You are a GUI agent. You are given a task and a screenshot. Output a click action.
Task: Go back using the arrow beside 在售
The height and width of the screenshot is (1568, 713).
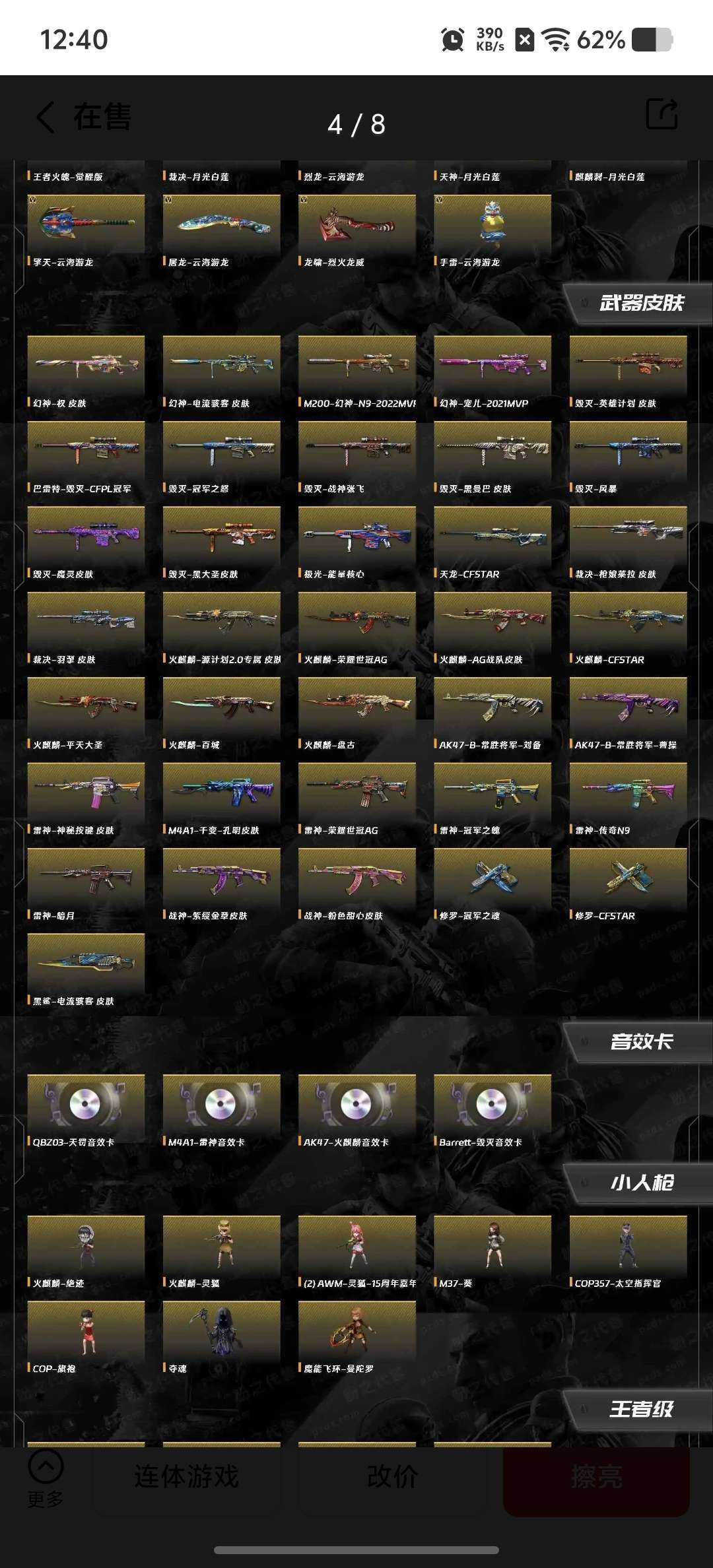[x=45, y=117]
